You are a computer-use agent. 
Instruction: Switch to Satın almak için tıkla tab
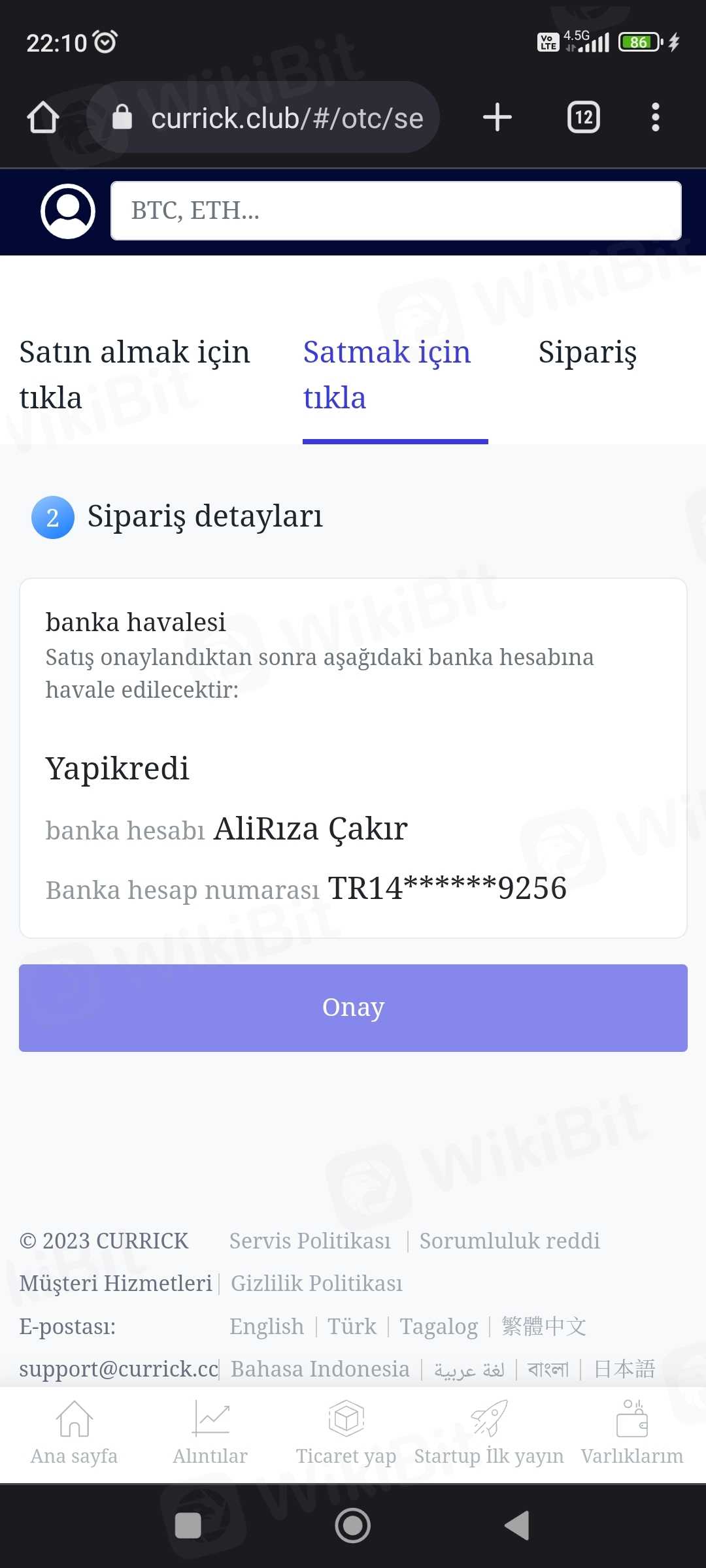click(134, 374)
